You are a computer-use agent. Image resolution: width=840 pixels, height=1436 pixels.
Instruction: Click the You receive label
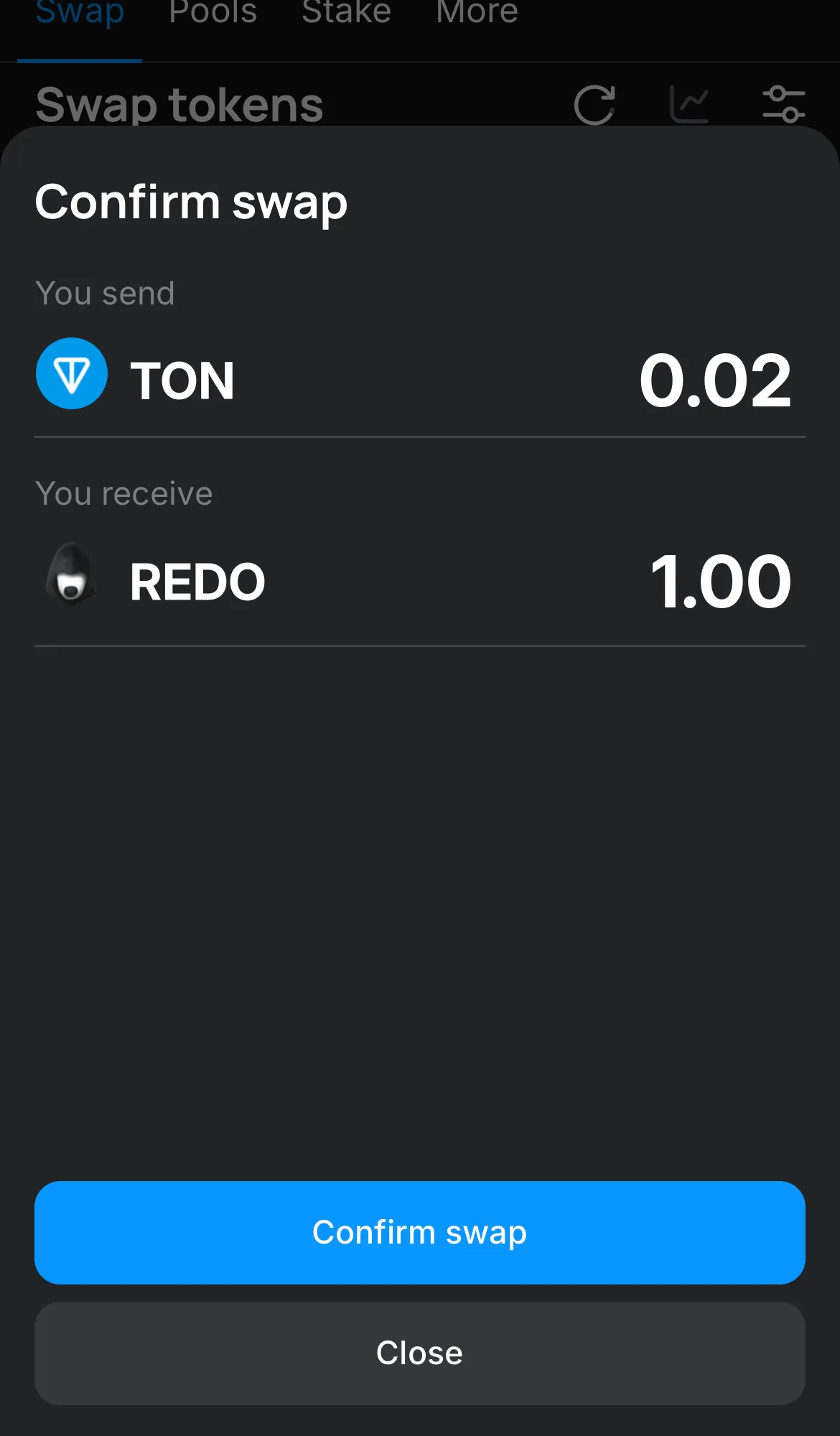tap(124, 493)
